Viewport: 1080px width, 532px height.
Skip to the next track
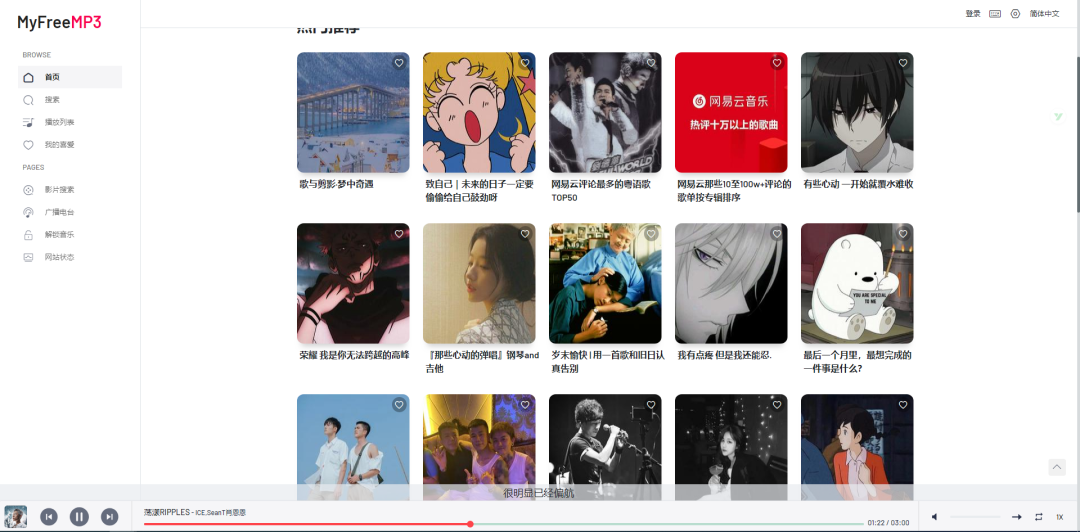[110, 516]
